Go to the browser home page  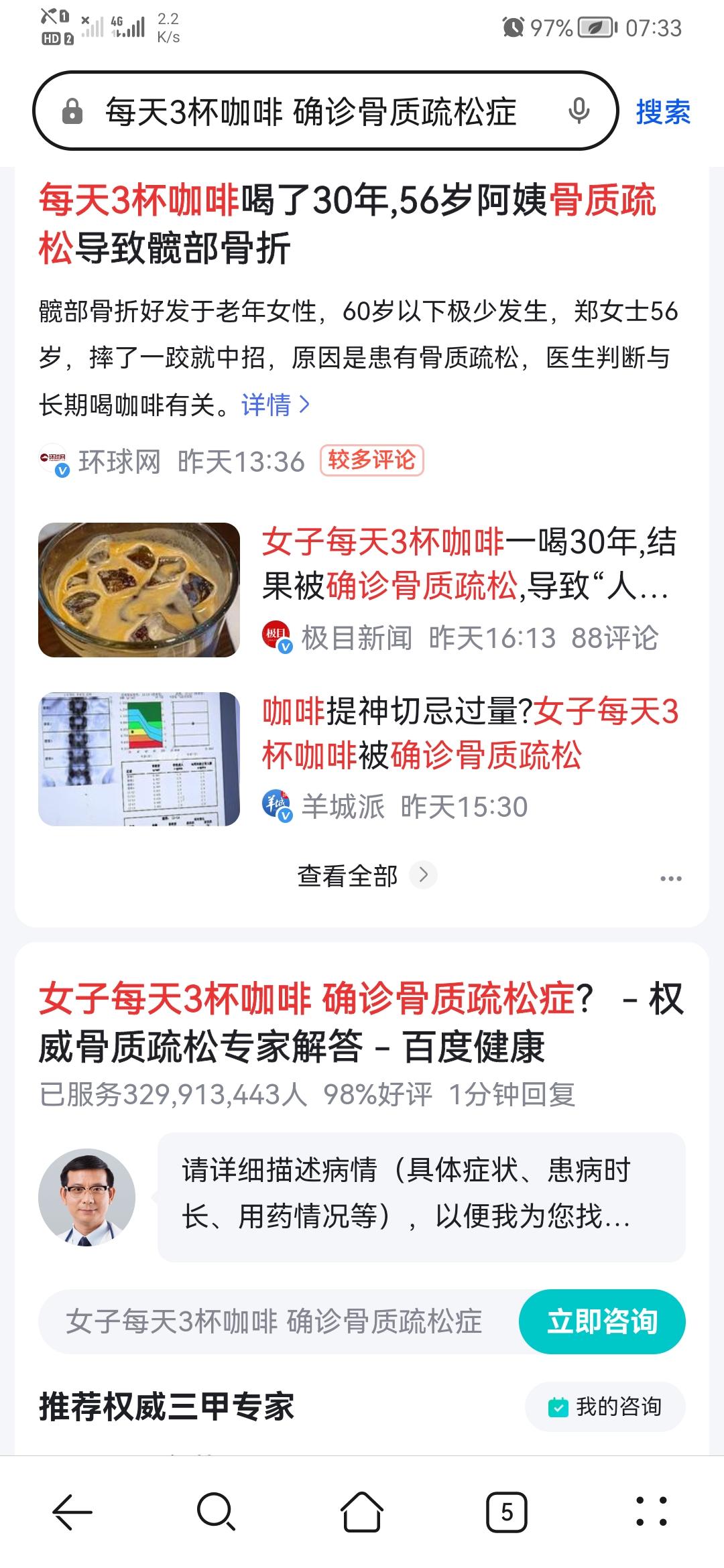click(362, 1512)
